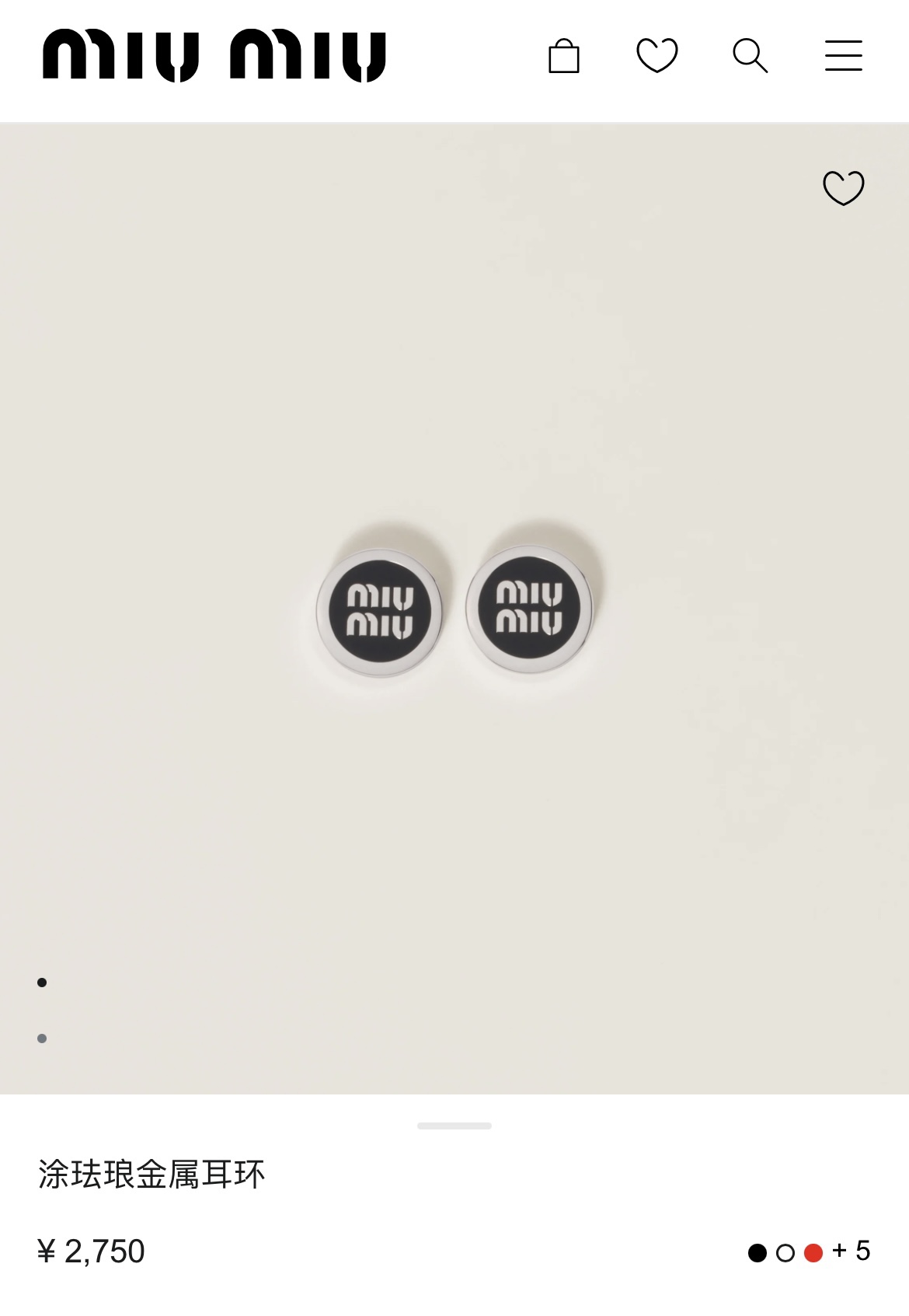Select the white color swatch
The height and width of the screenshot is (1316, 909).
click(x=785, y=1253)
